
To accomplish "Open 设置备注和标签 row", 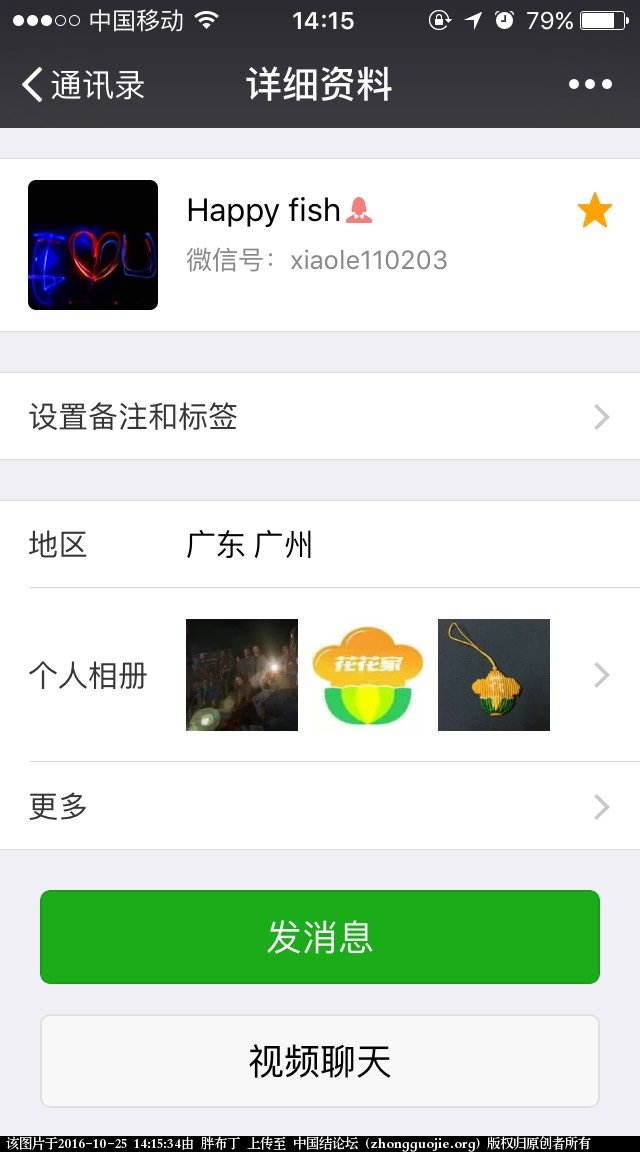I will coord(320,416).
